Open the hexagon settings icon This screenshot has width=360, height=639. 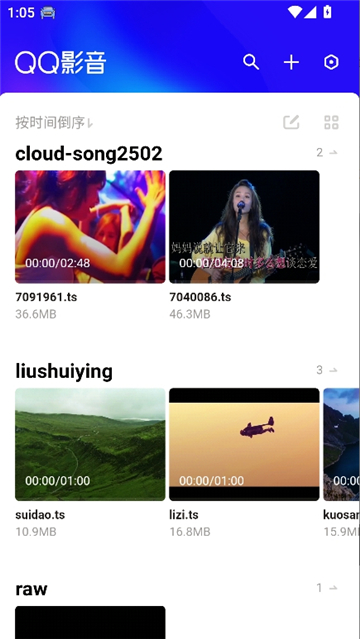[331, 62]
